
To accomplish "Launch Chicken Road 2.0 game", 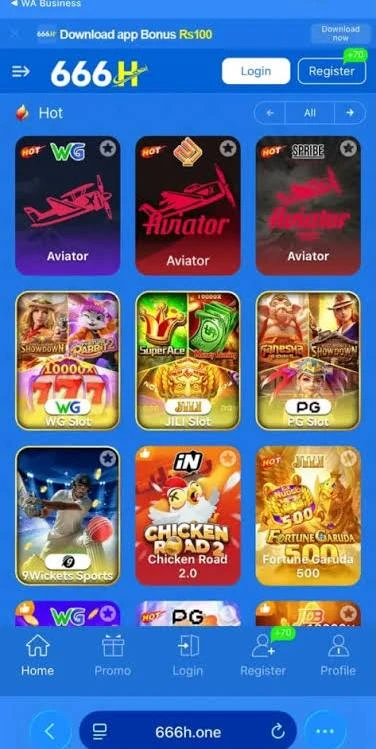I will (x=188, y=516).
